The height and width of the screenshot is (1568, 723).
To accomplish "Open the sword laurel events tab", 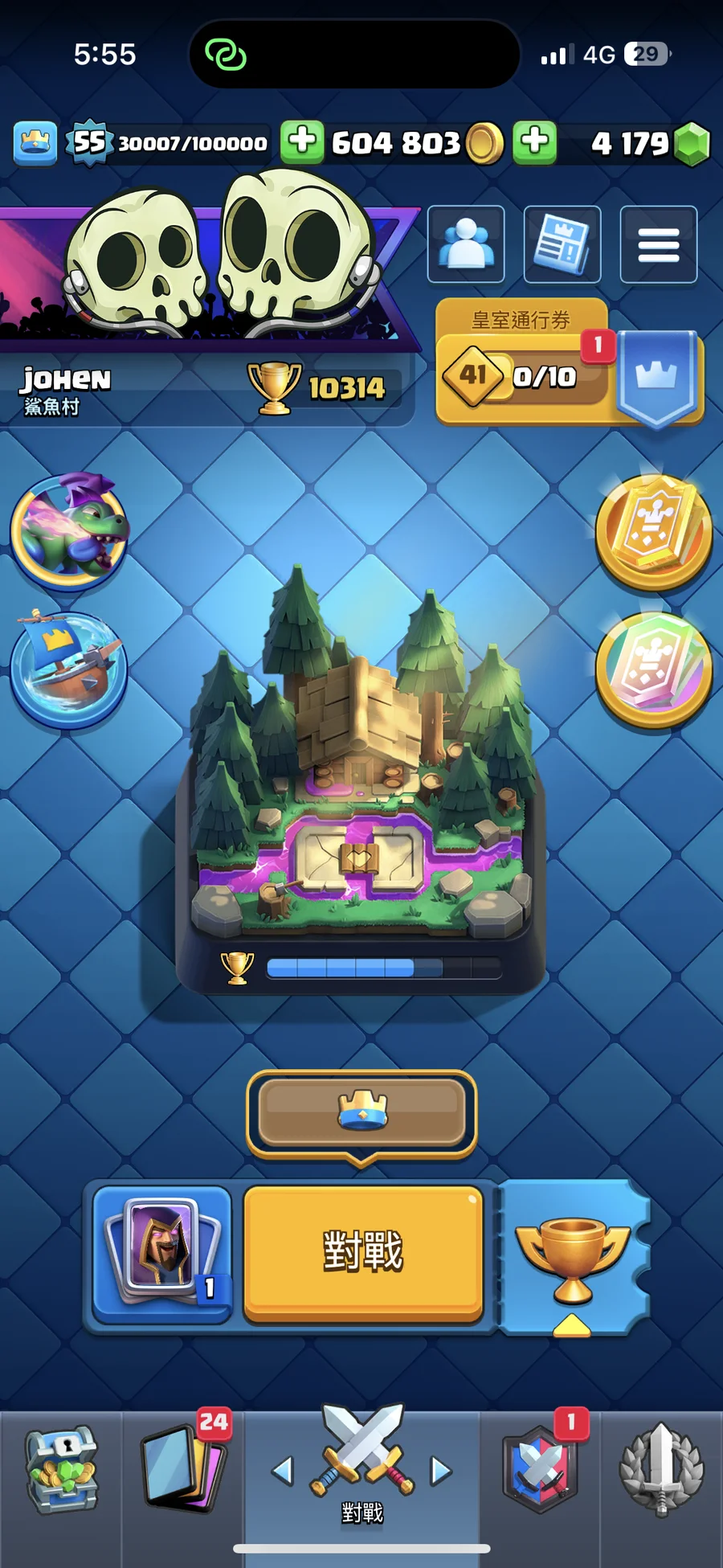I will point(661,1471).
